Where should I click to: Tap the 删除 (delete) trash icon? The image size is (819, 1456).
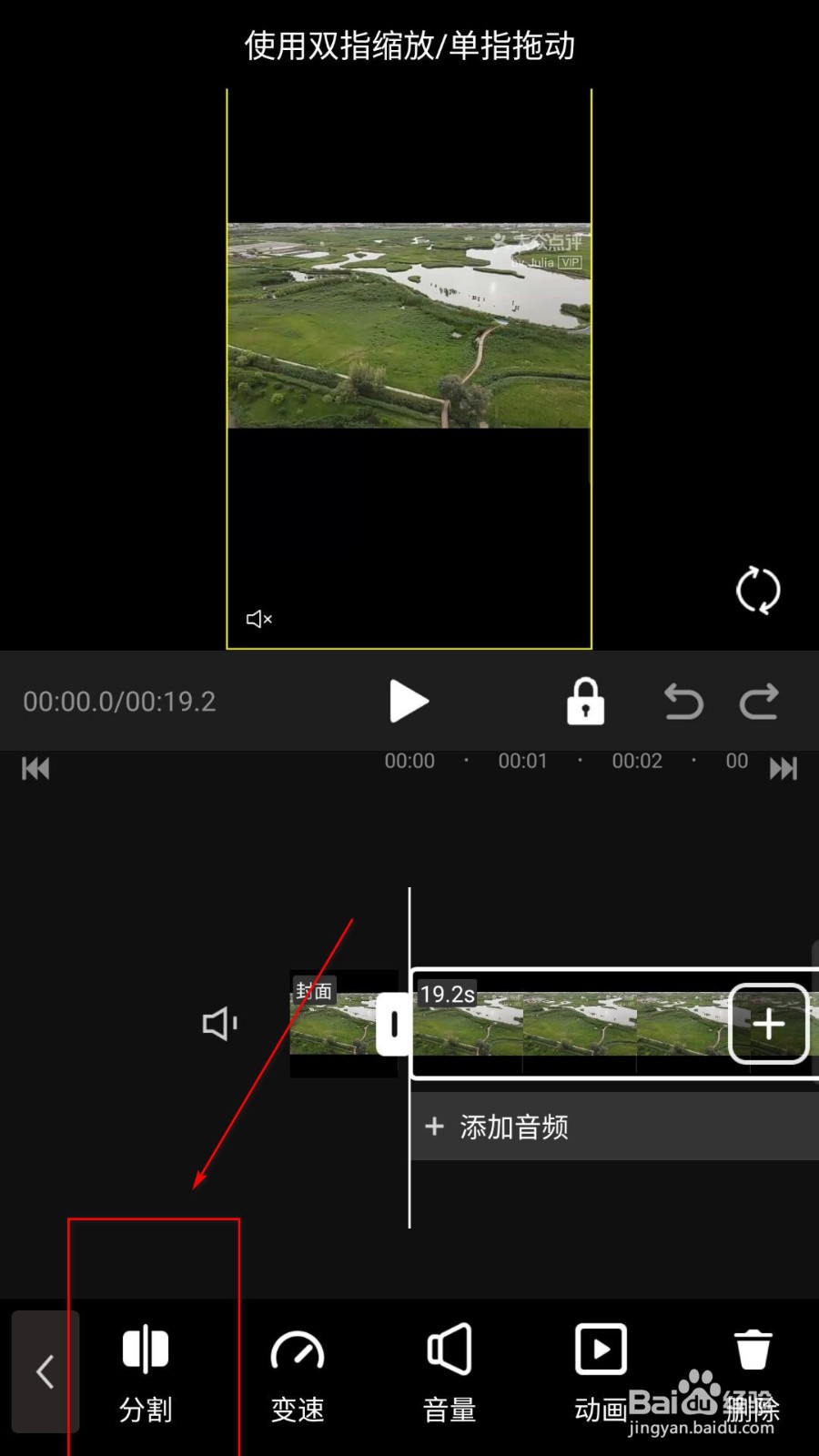(x=753, y=1356)
